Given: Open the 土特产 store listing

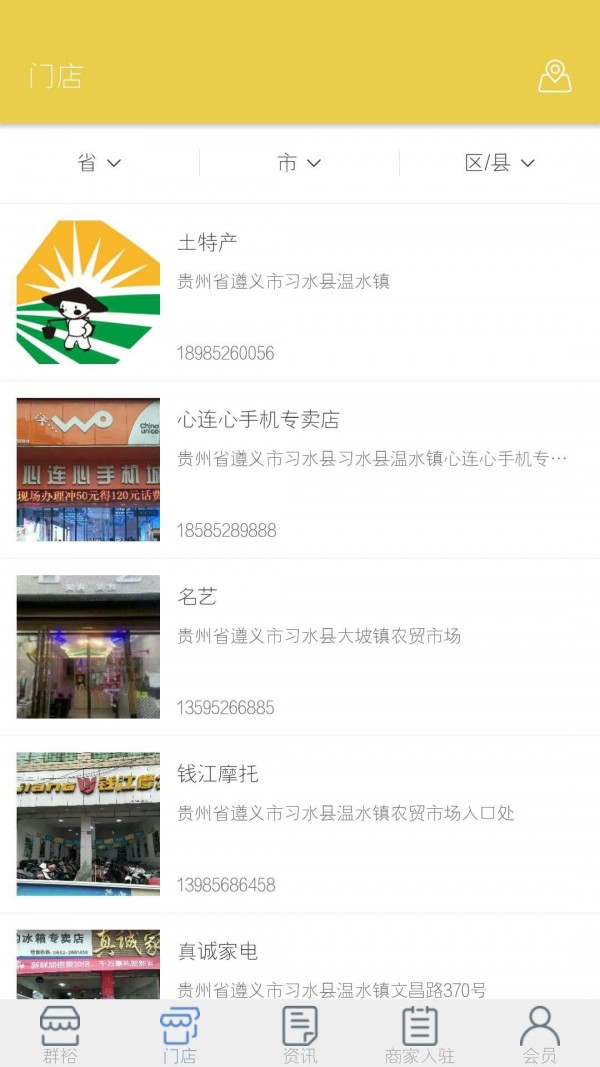Looking at the screenshot, I should 300,292.
